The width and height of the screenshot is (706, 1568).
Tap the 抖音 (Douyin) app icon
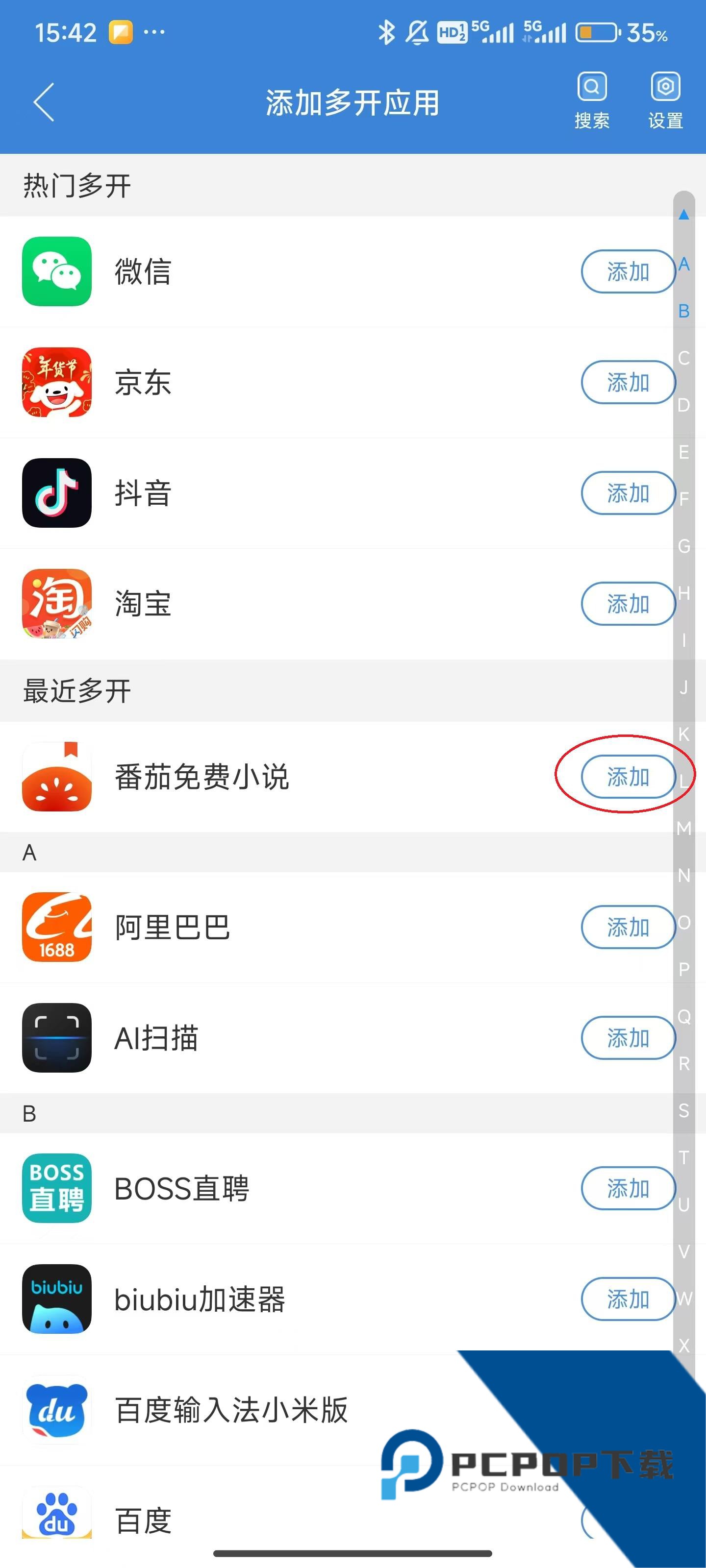tap(57, 493)
